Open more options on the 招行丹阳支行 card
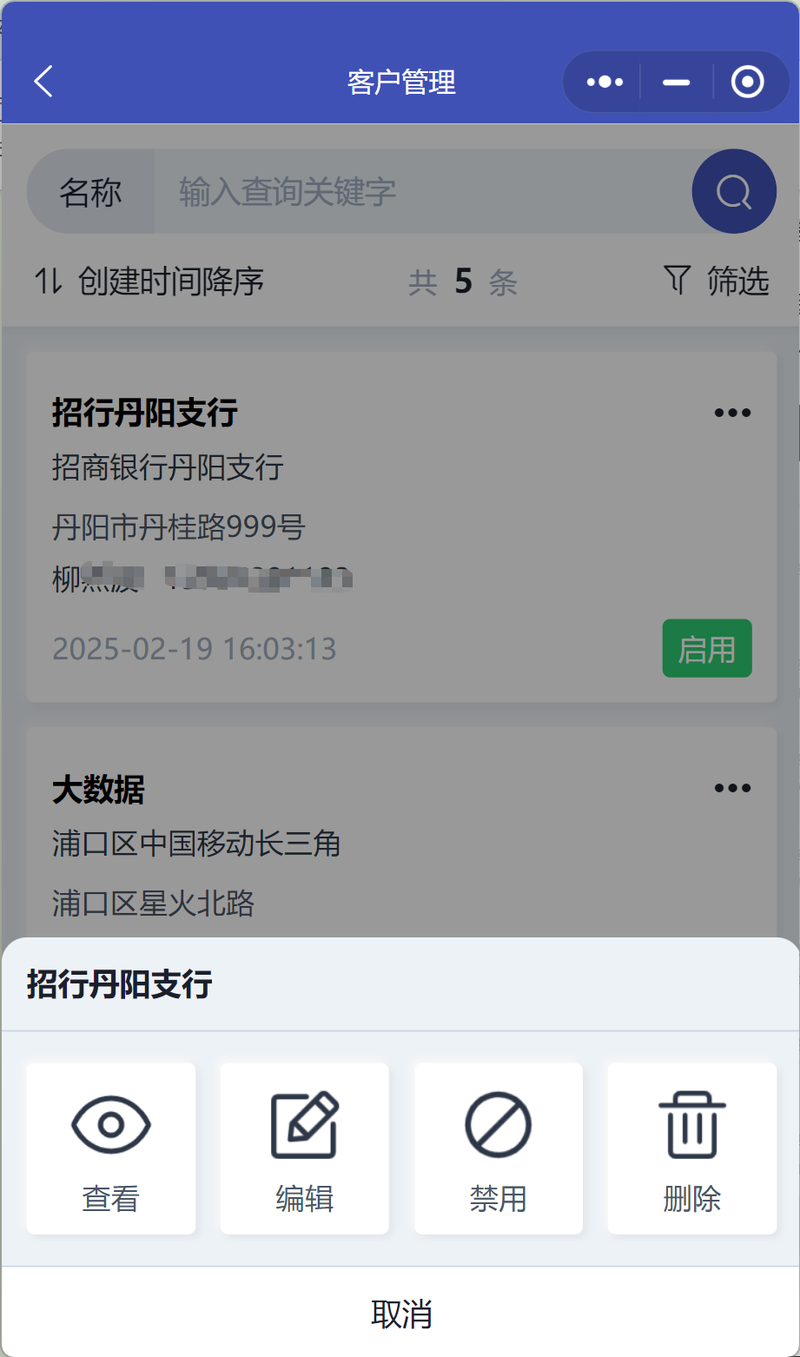This screenshot has width=800, height=1357. 732,413
